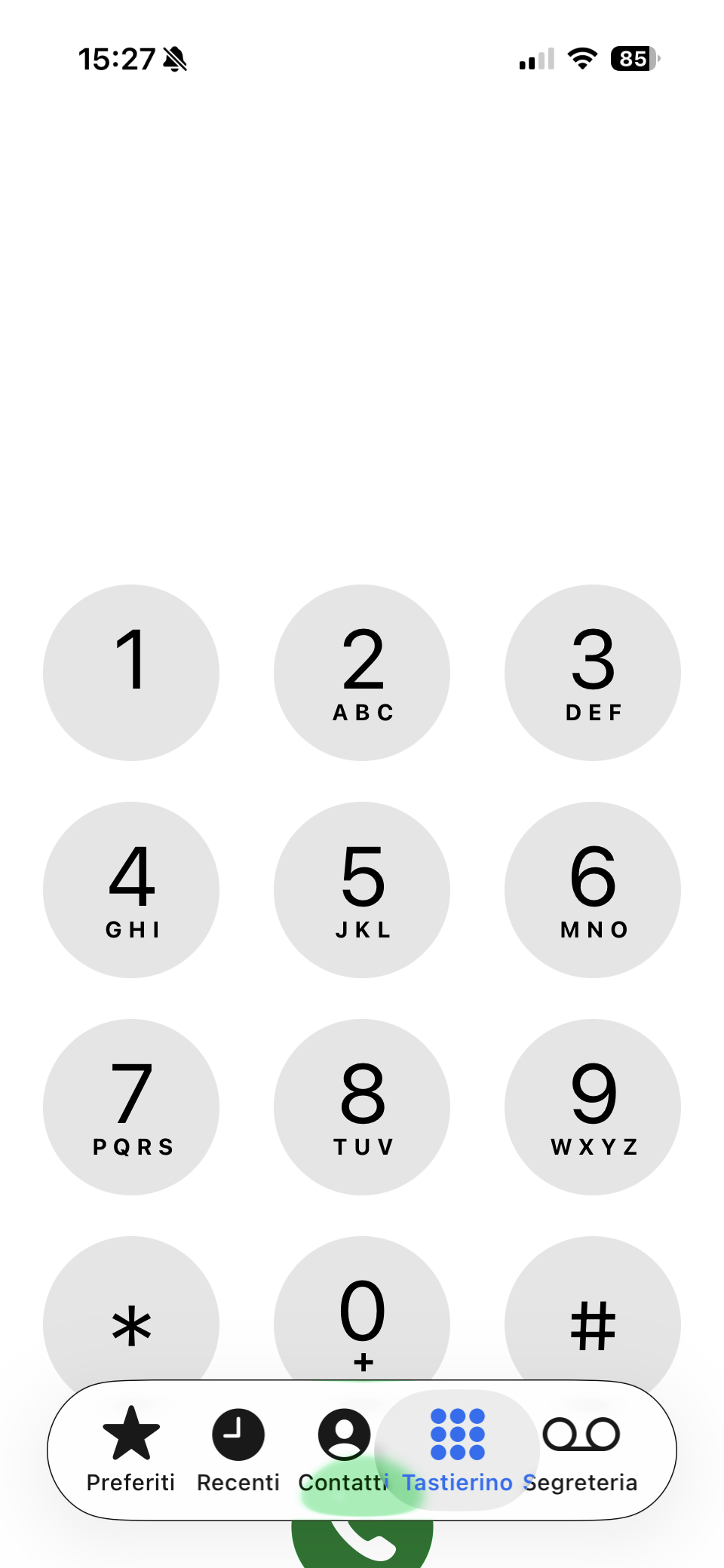This screenshot has height=1568, width=724.
Task: Open the Preferiti tab
Action: 131,1450
